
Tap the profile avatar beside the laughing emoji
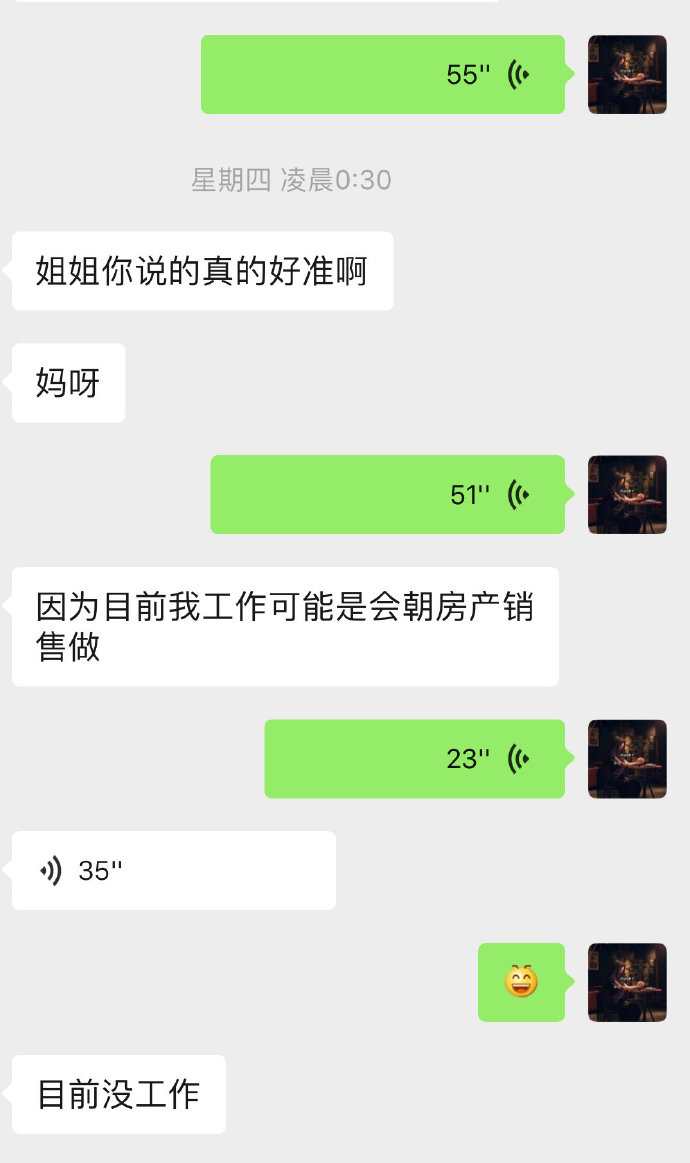pyautogui.click(x=627, y=983)
